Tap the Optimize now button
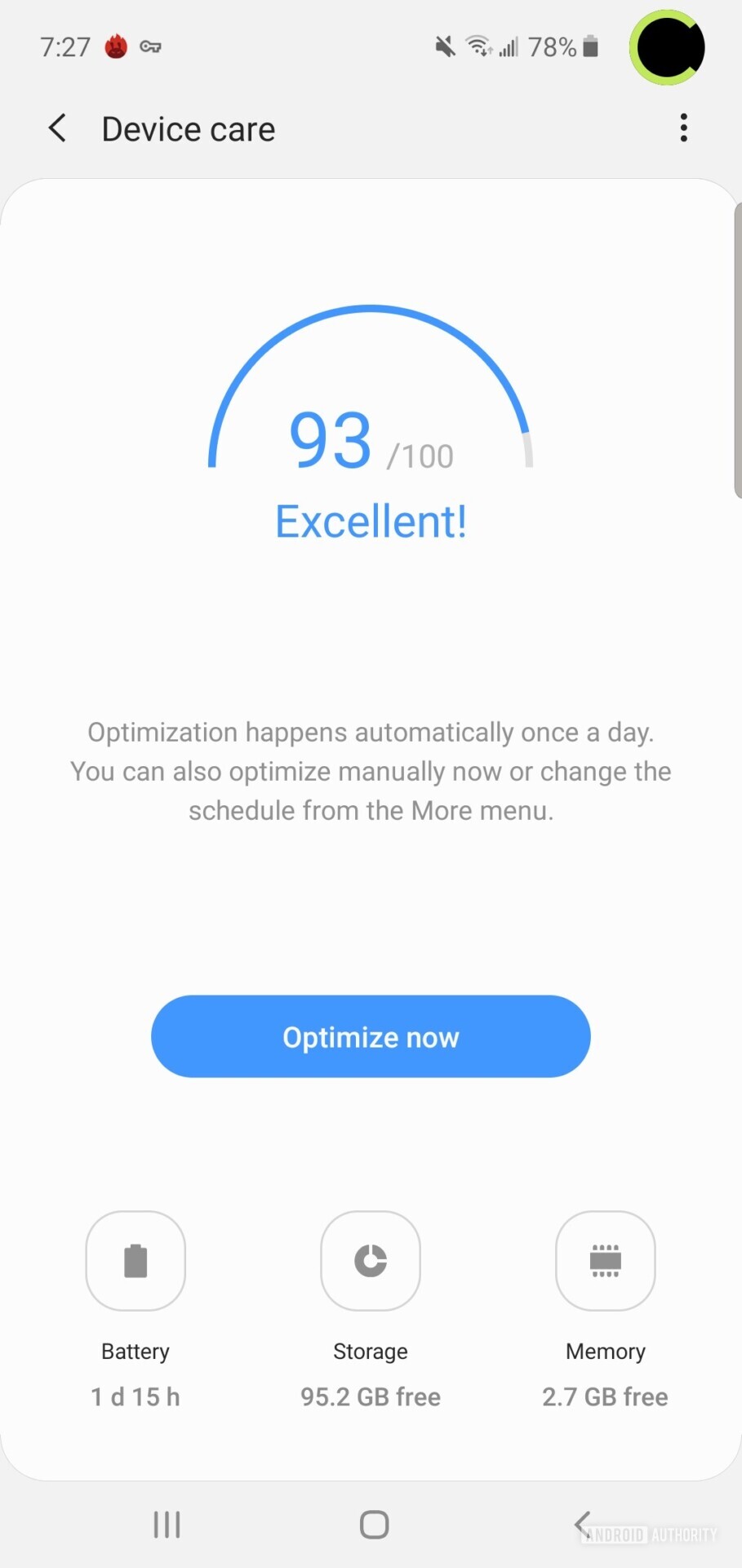Viewport: 742px width, 1568px height. (371, 1036)
